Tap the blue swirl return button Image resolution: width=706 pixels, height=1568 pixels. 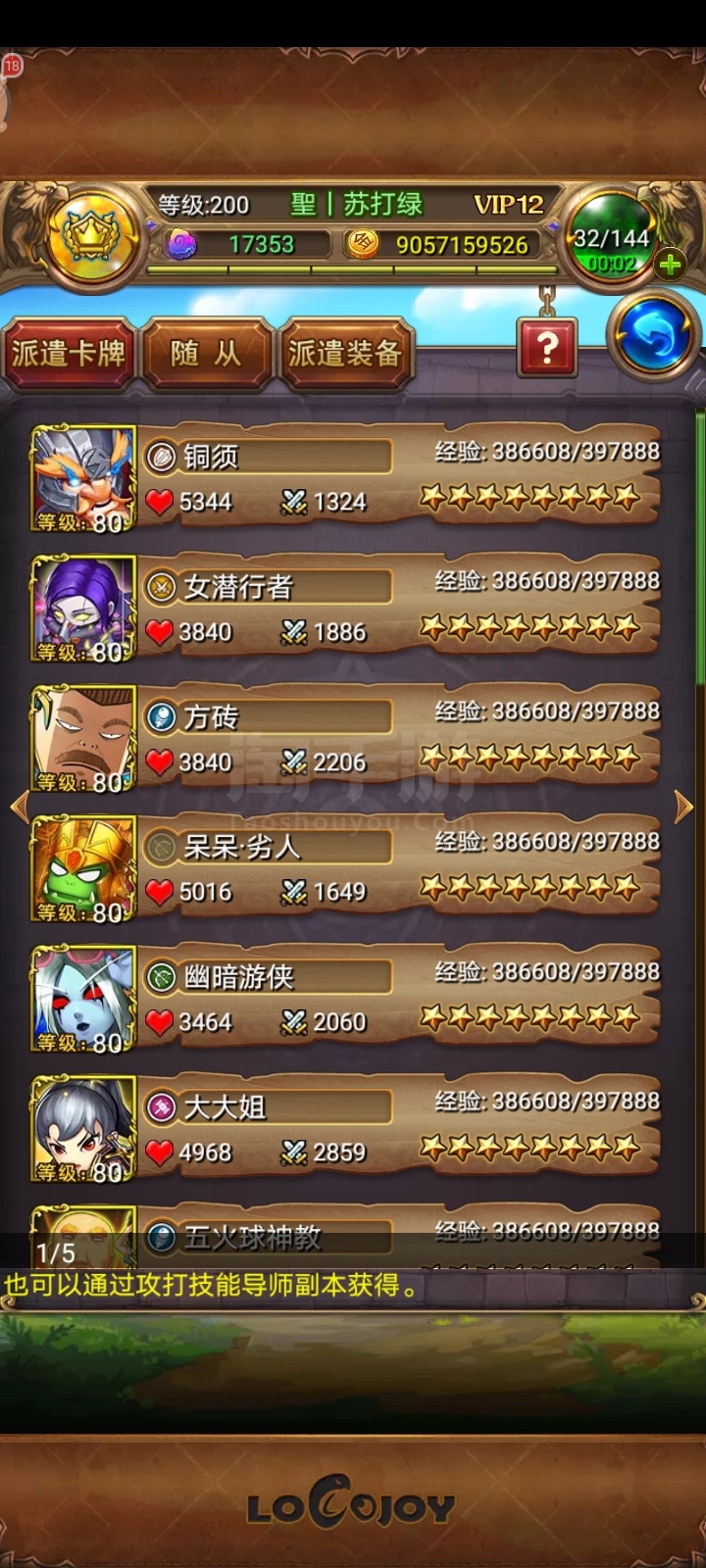pyautogui.click(x=654, y=337)
